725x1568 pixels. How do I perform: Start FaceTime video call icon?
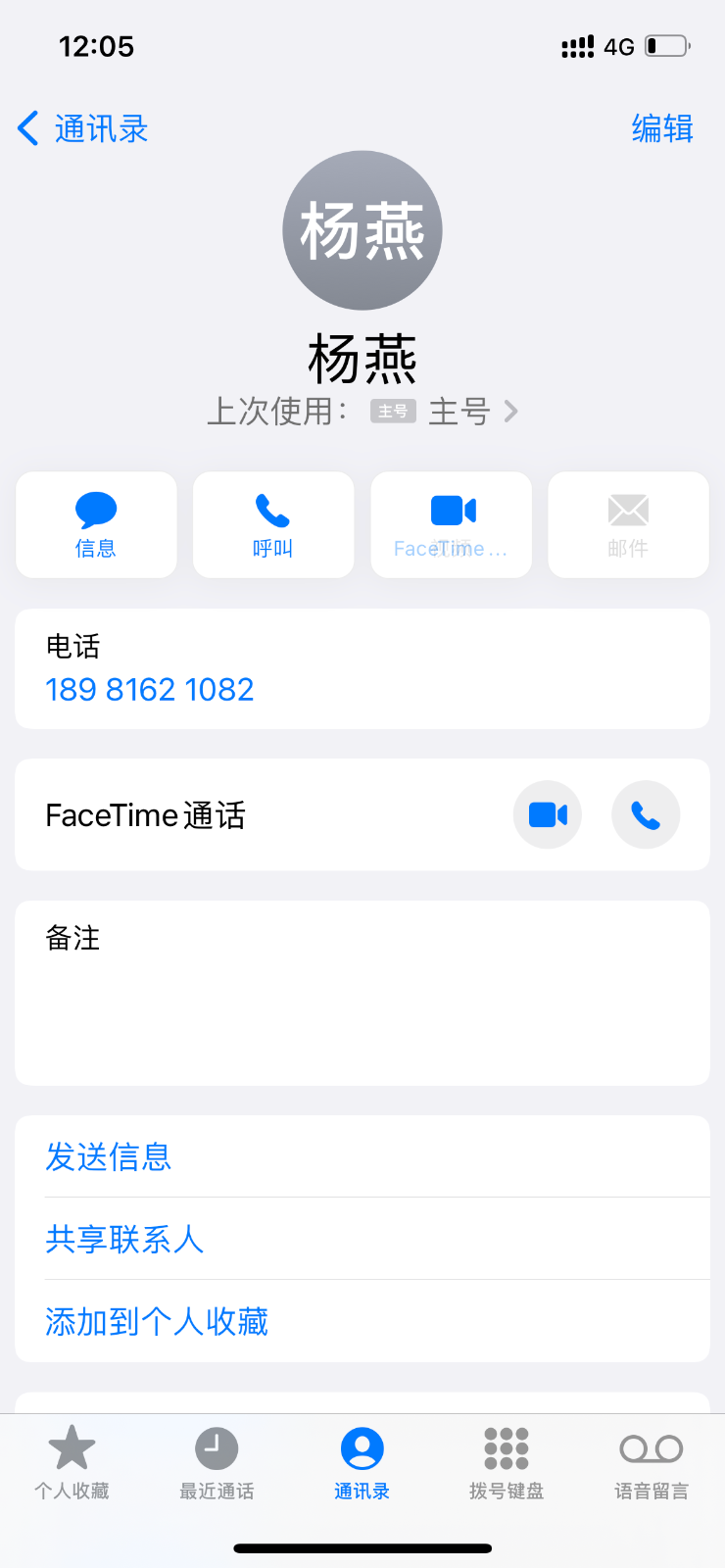(548, 814)
